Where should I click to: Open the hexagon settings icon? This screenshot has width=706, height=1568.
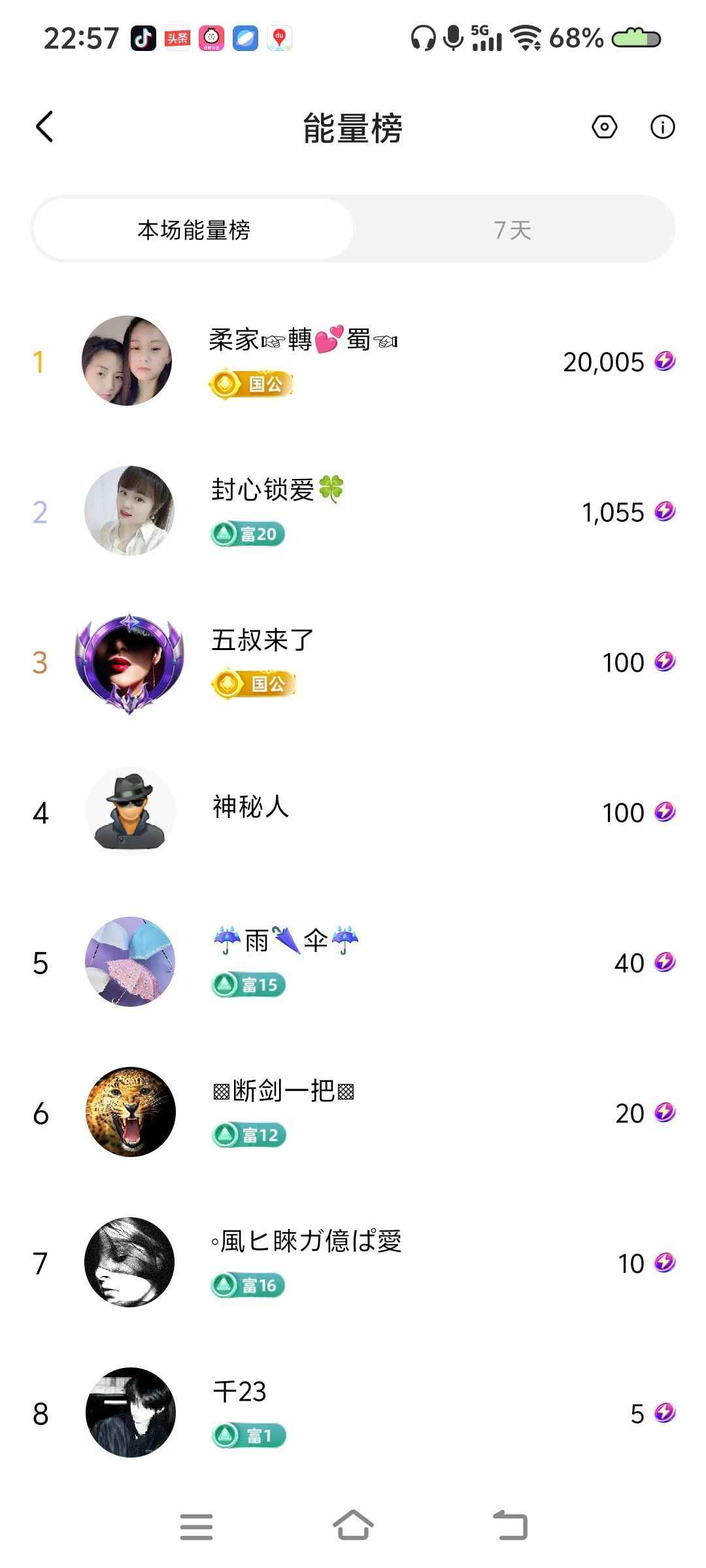tap(604, 127)
